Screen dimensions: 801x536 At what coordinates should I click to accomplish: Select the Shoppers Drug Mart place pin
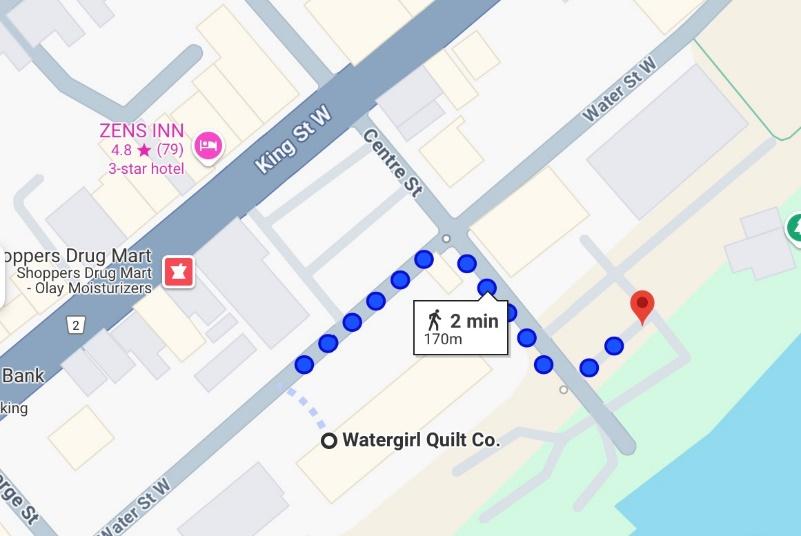pos(178,271)
